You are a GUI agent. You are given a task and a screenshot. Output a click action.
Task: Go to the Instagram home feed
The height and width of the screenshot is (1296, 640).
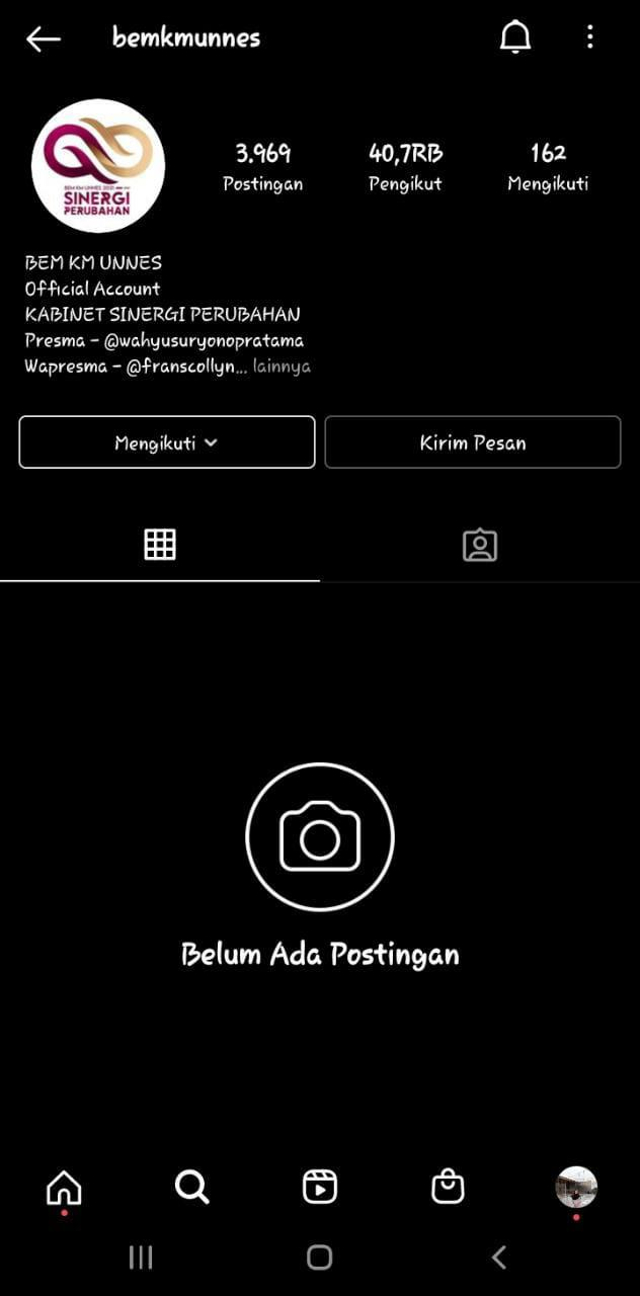pyautogui.click(x=64, y=1187)
